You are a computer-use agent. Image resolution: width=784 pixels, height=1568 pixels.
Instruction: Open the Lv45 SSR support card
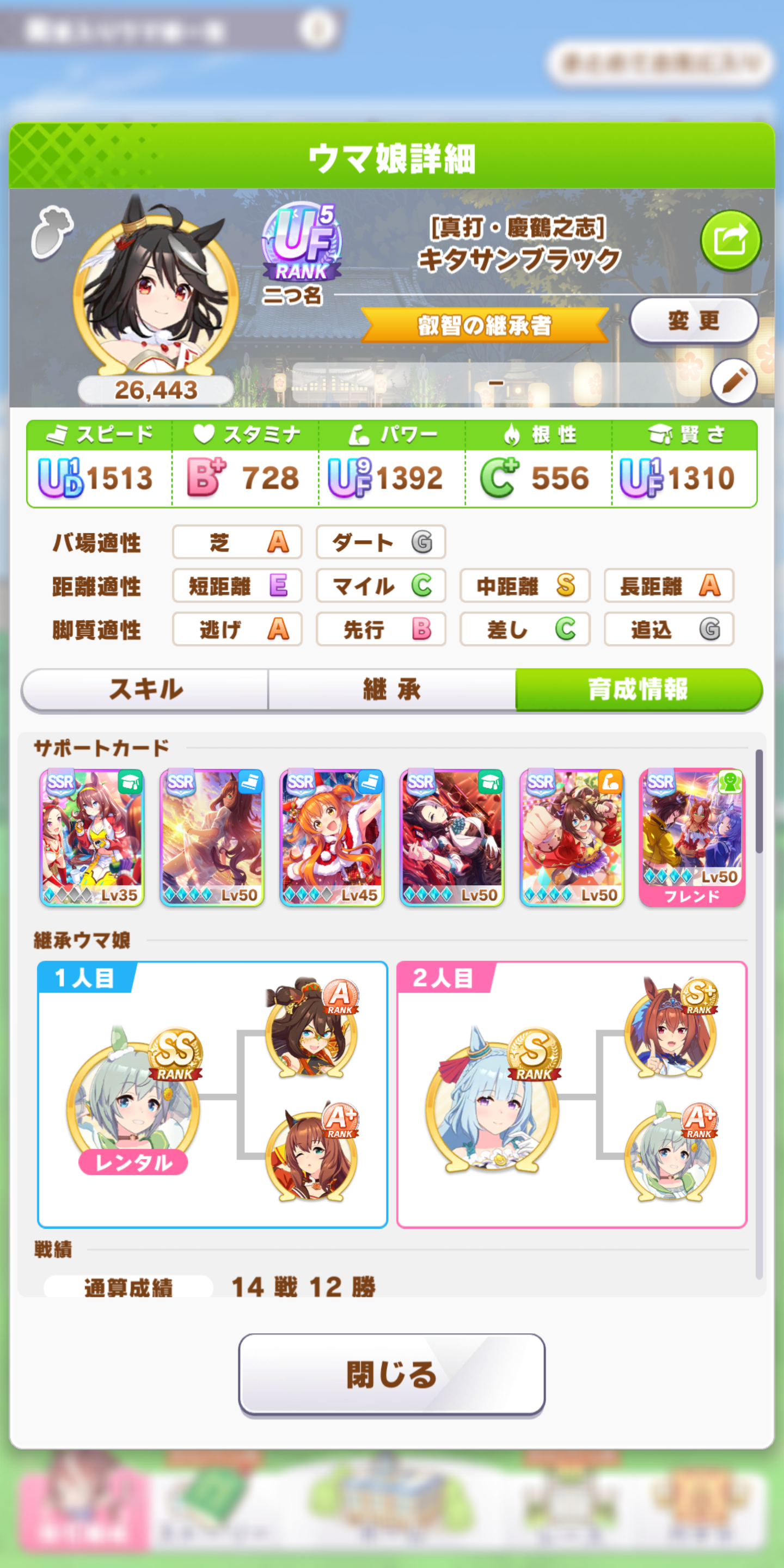[x=332, y=837]
